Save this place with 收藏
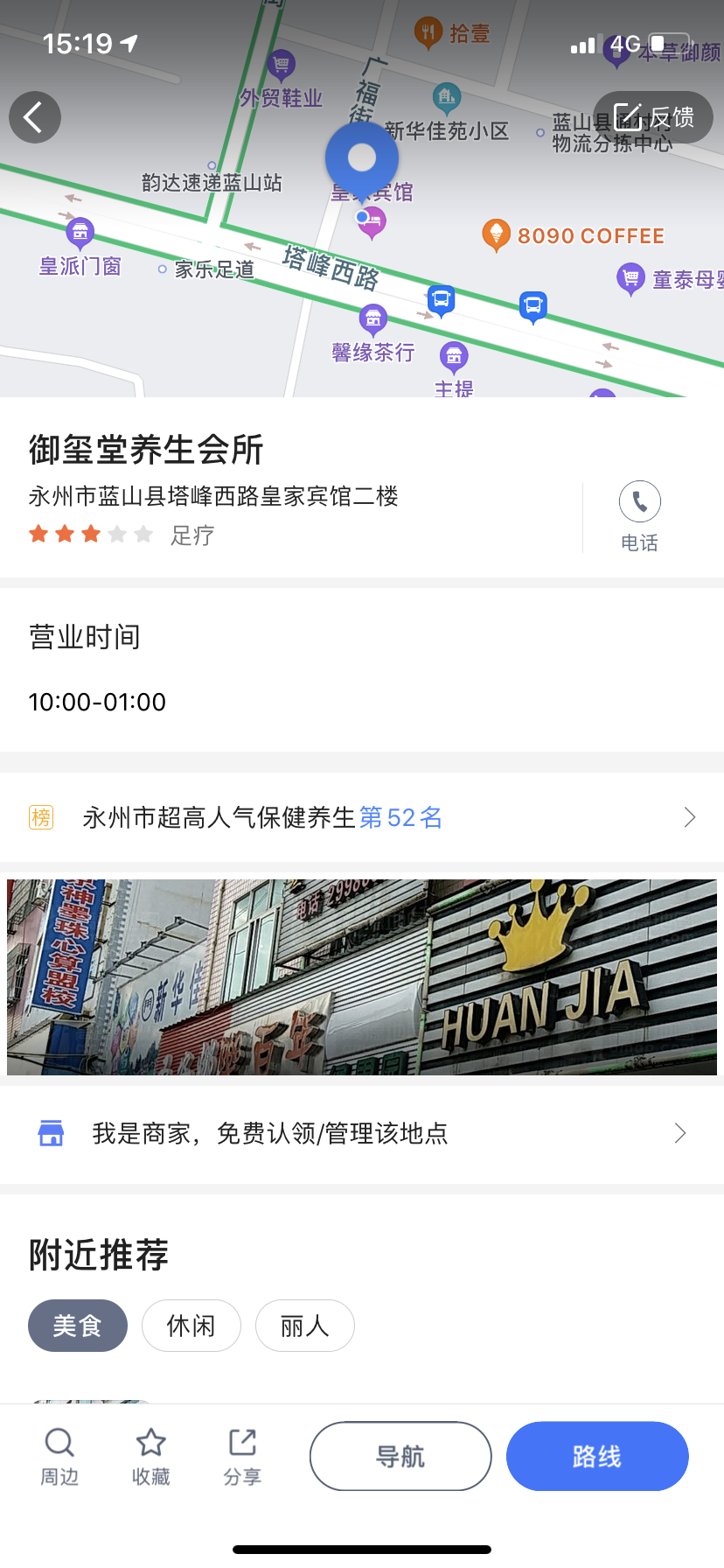Image resolution: width=724 pixels, height=1568 pixels. [x=151, y=1457]
